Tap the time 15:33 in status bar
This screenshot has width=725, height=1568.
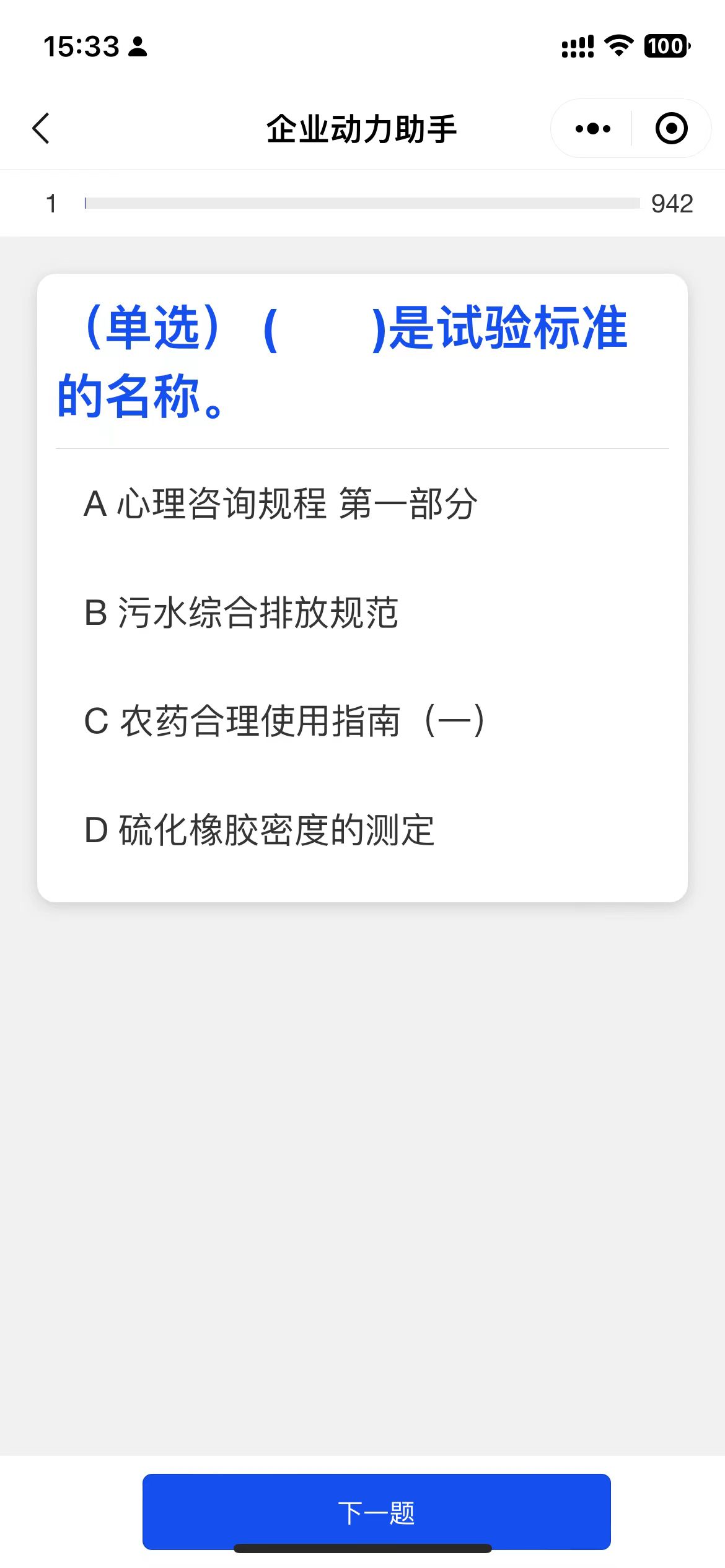click(81, 46)
